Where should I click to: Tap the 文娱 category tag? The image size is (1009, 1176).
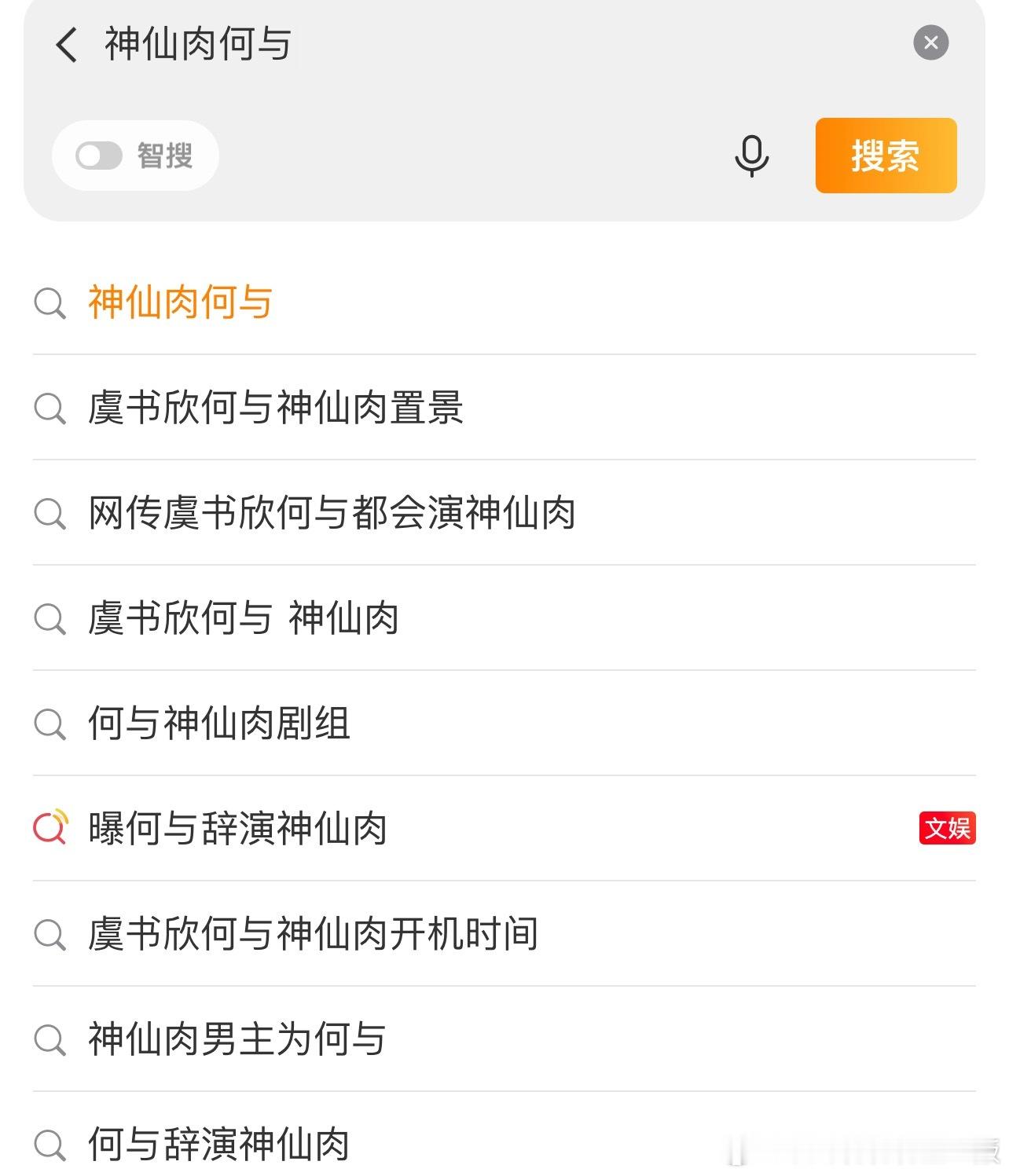(948, 828)
